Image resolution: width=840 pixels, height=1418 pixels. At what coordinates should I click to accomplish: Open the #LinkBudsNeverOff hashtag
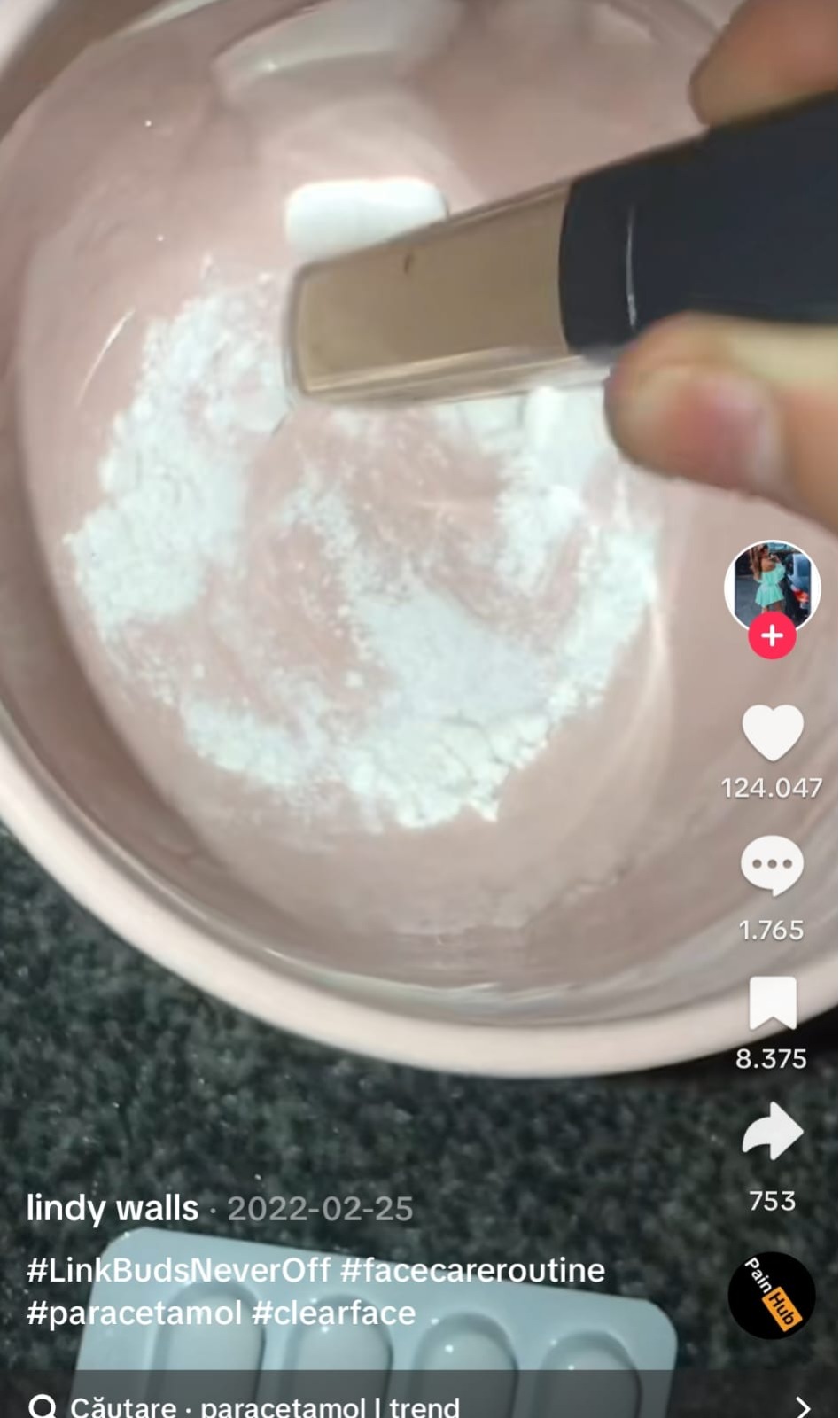tap(178, 1270)
